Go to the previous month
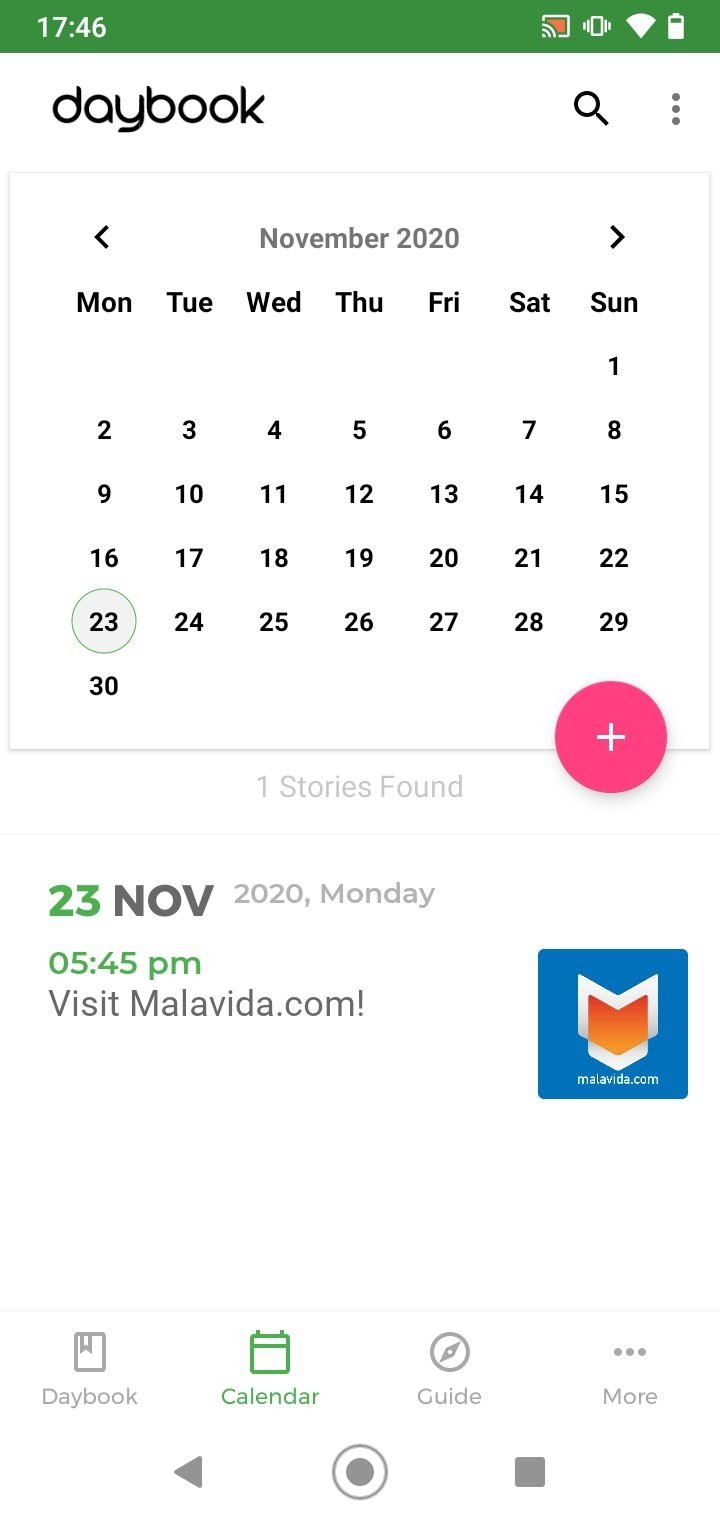This screenshot has height=1520, width=720. coord(102,237)
